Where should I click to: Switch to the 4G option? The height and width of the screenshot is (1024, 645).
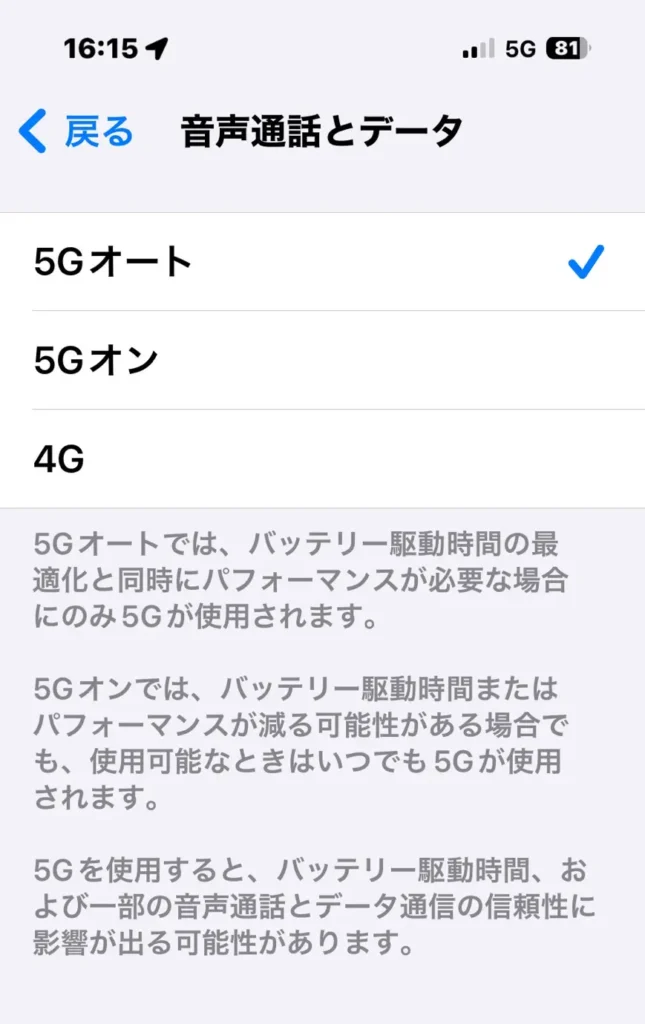point(322,459)
